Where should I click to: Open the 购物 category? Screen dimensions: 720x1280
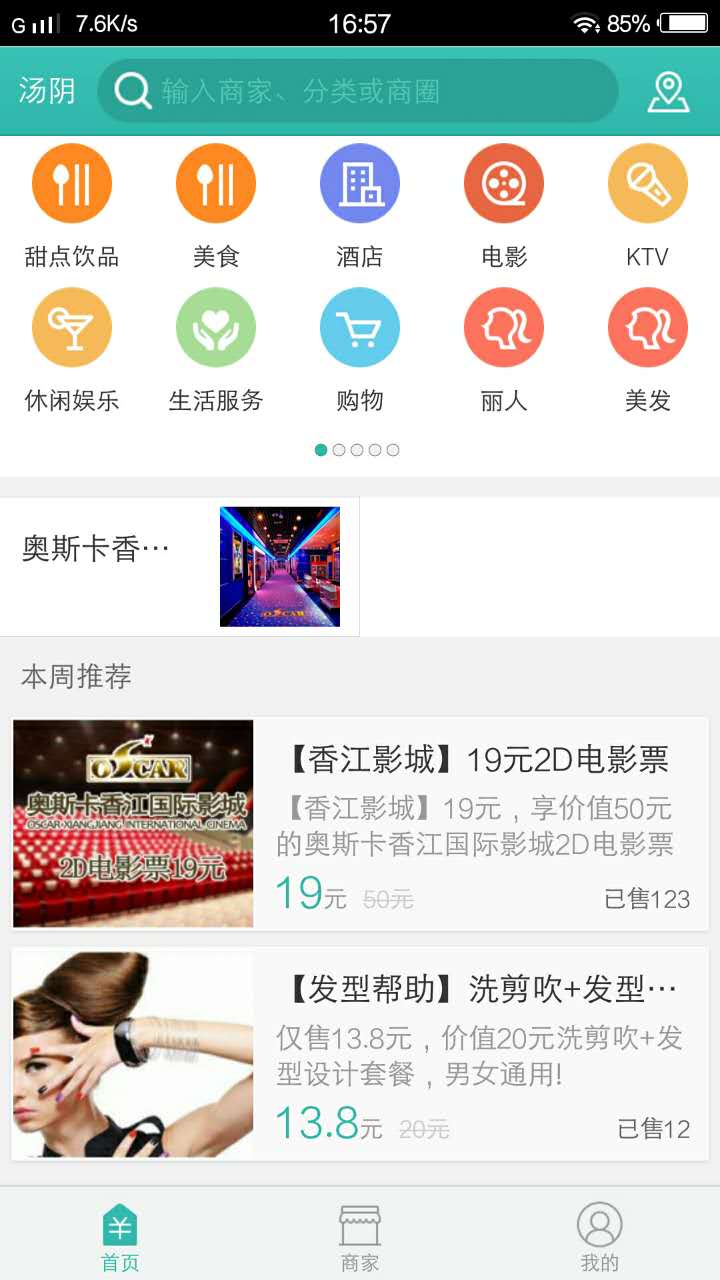[360, 350]
